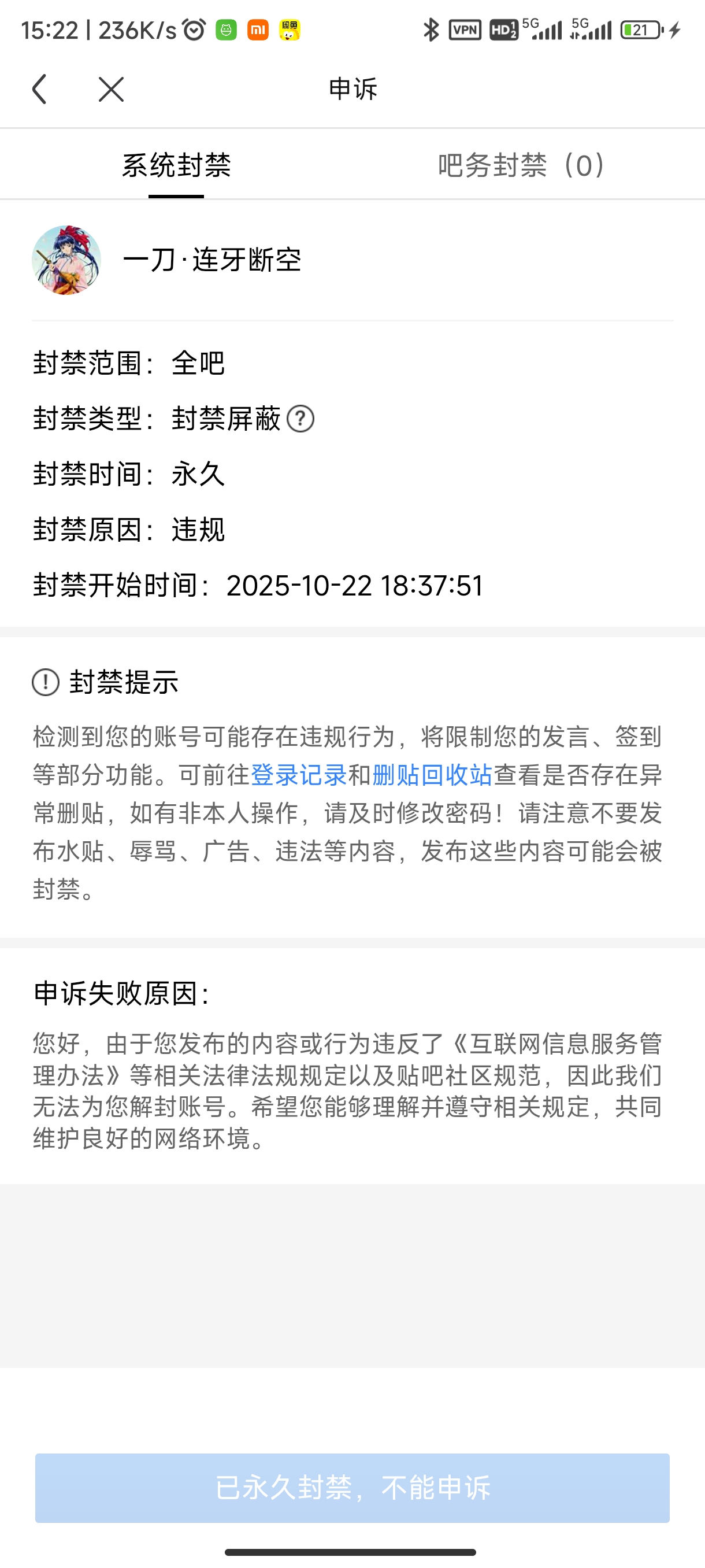Open the profile avatar of 一刀·连牙断空
Screen dimensions: 705x1568
pos(66,261)
